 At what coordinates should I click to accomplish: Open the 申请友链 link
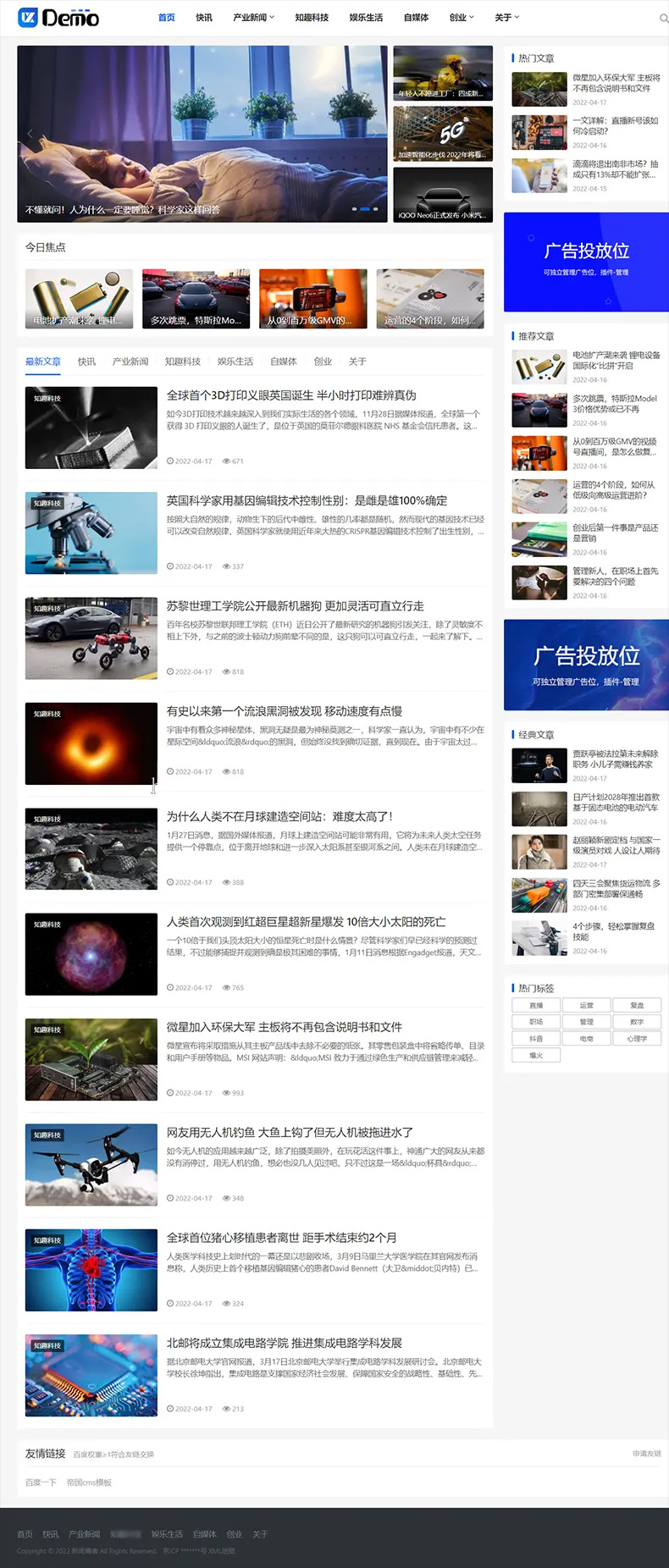coord(646,1454)
